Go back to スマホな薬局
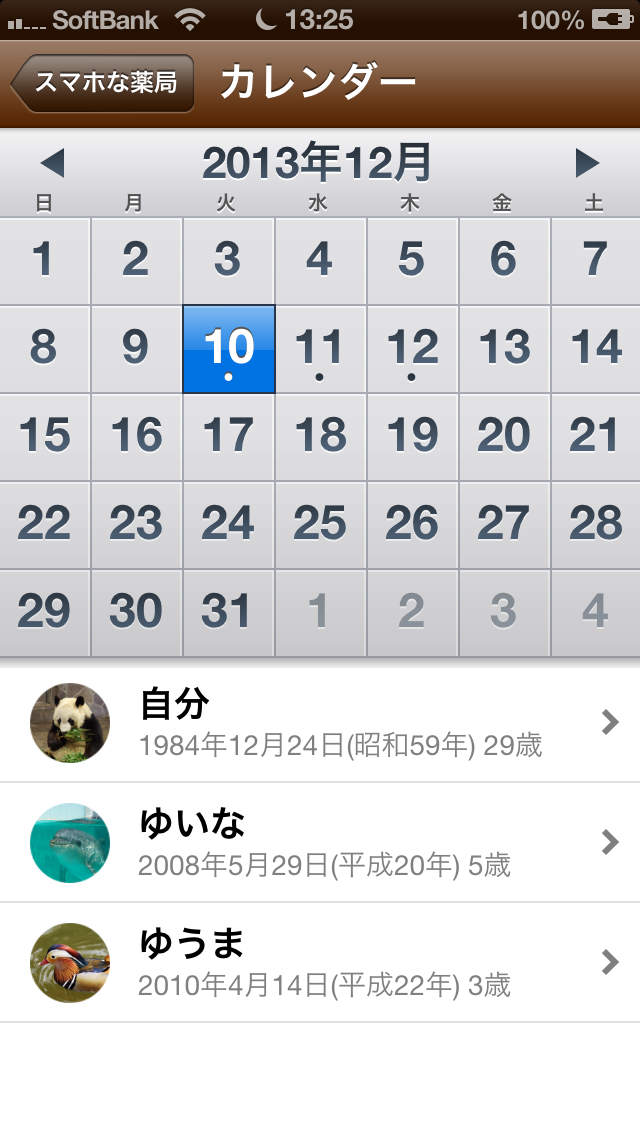This screenshot has width=640, height=1136. 102,82
